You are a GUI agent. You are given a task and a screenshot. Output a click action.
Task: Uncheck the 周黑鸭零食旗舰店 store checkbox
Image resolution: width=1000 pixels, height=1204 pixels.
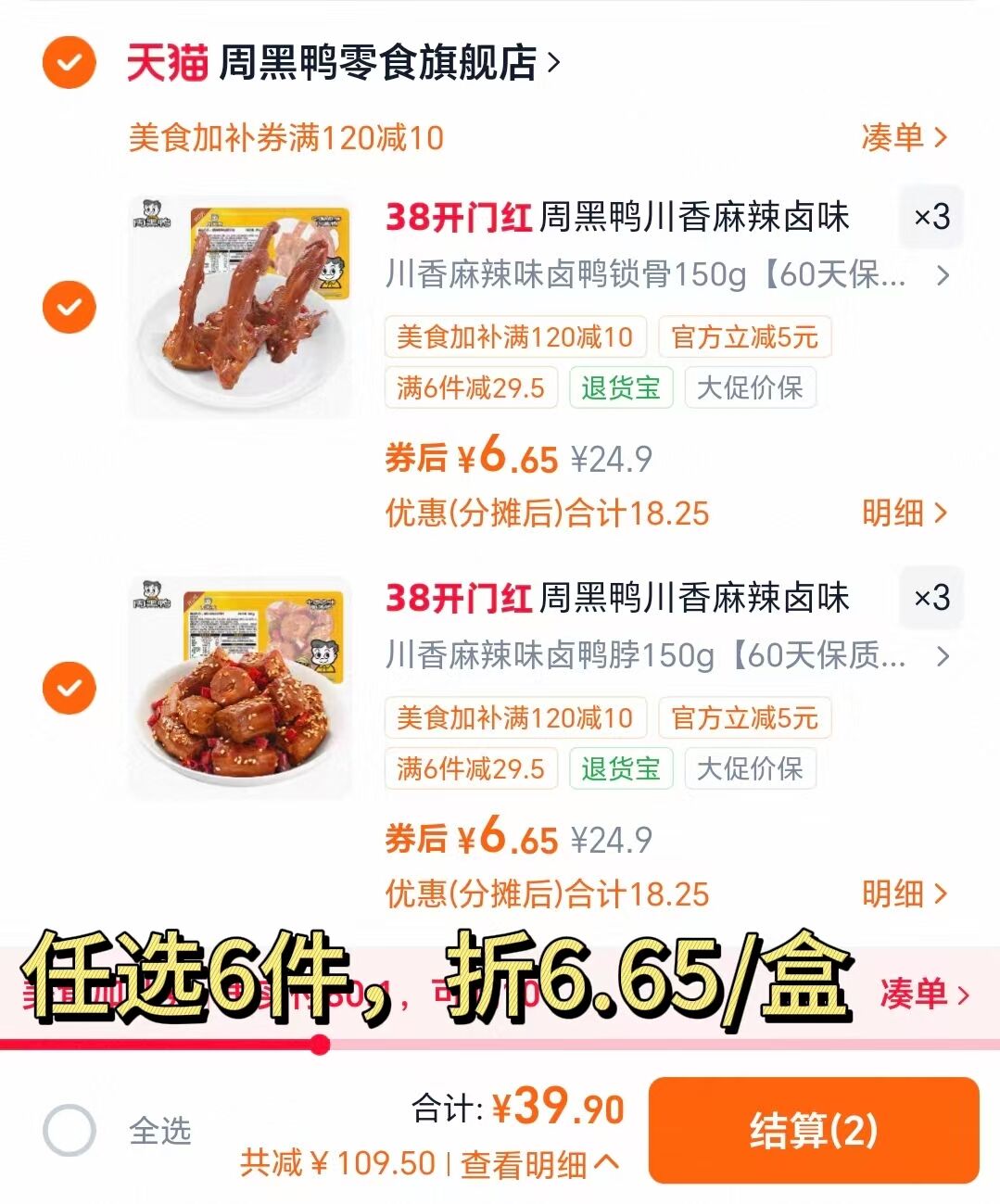coord(70,63)
